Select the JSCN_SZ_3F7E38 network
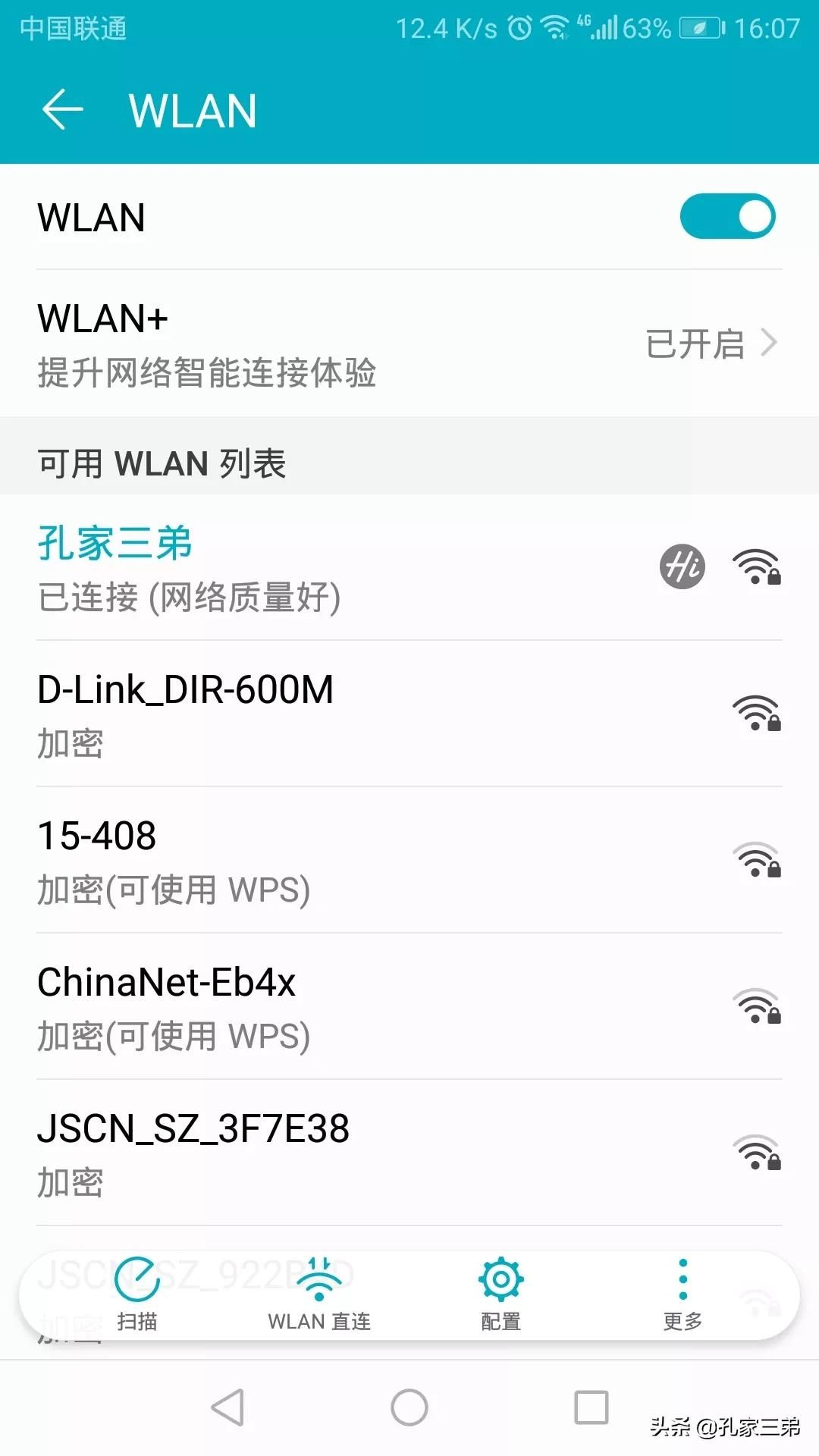 coord(303,1153)
